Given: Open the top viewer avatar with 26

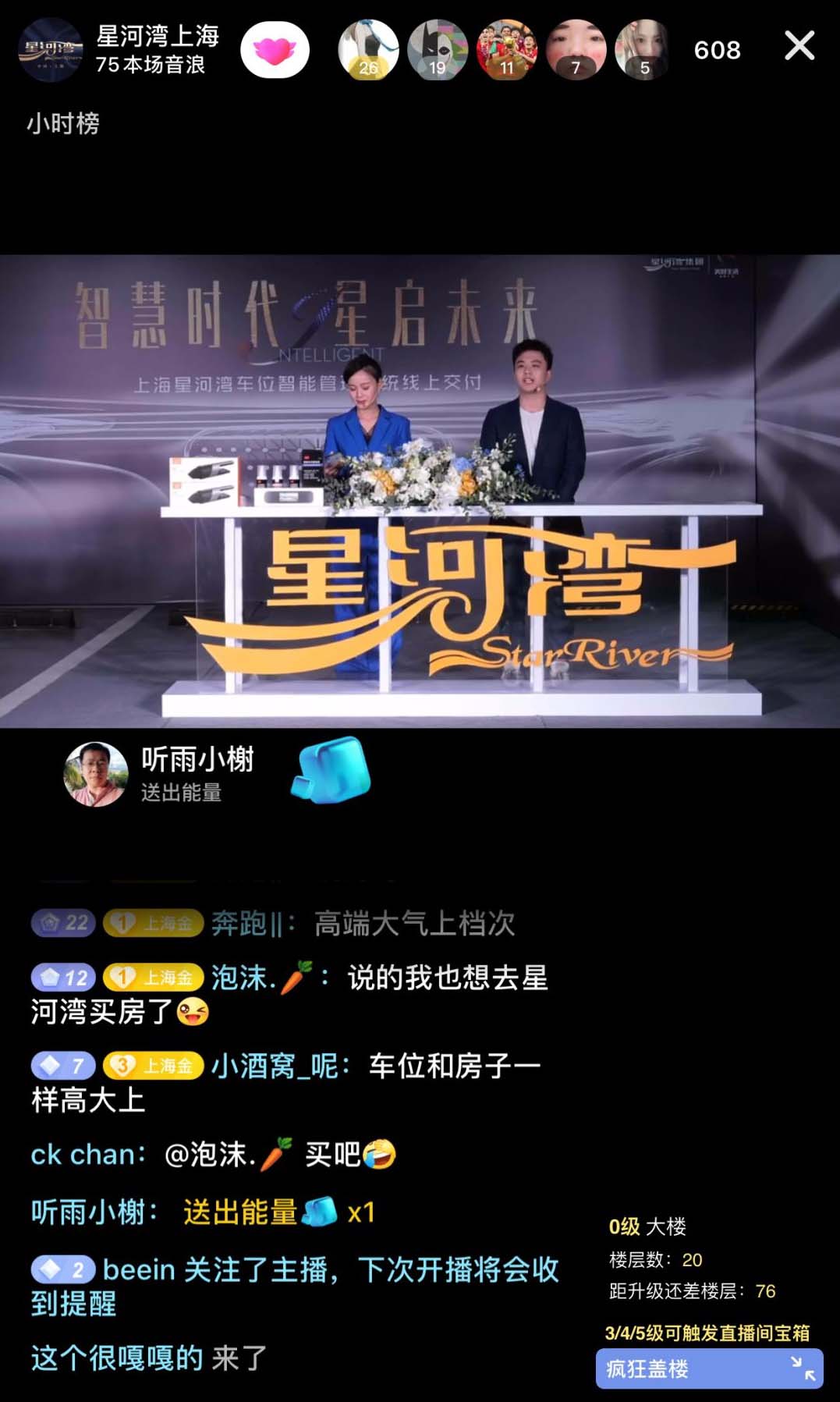Looking at the screenshot, I should pos(368,50).
